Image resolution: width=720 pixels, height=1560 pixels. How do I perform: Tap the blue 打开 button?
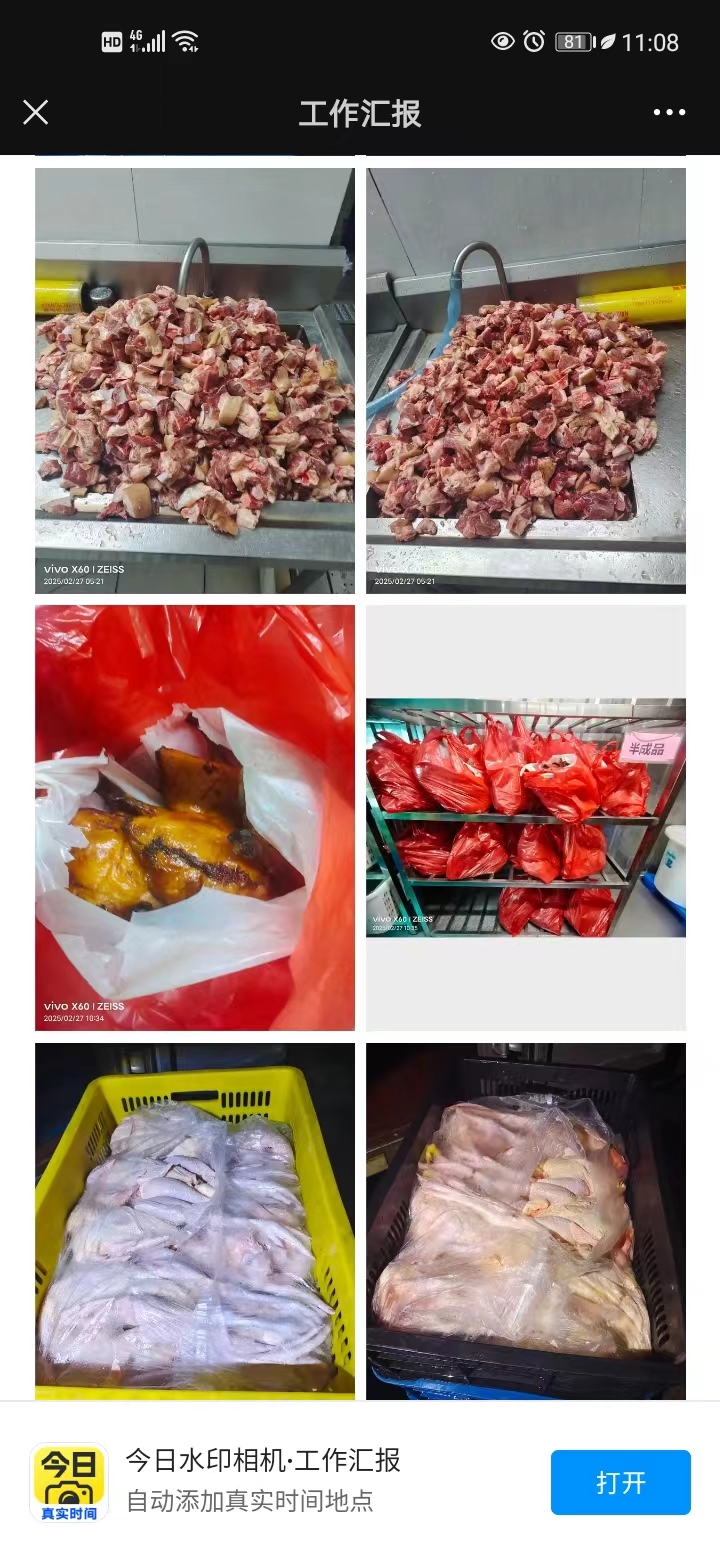point(620,1482)
